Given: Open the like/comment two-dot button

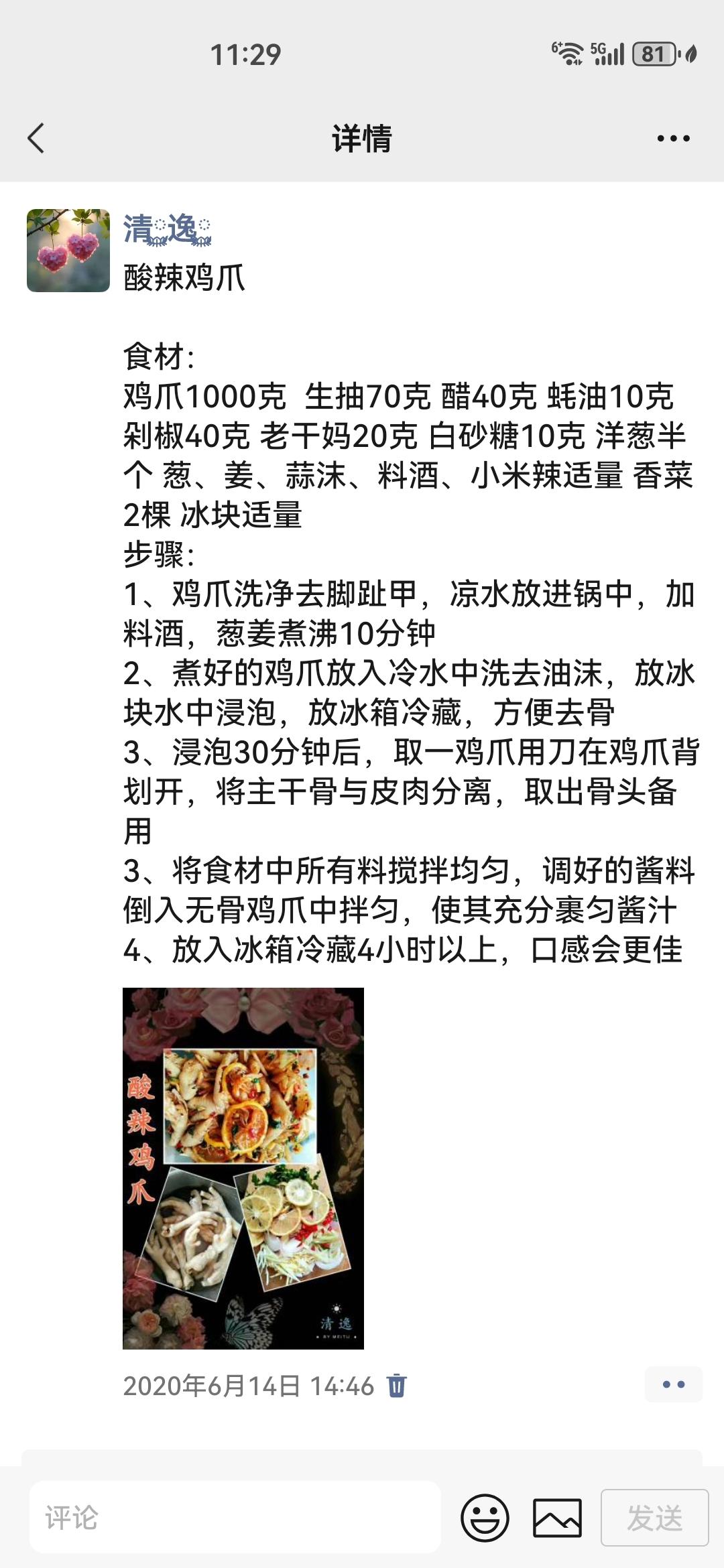Looking at the screenshot, I should pyautogui.click(x=673, y=1384).
